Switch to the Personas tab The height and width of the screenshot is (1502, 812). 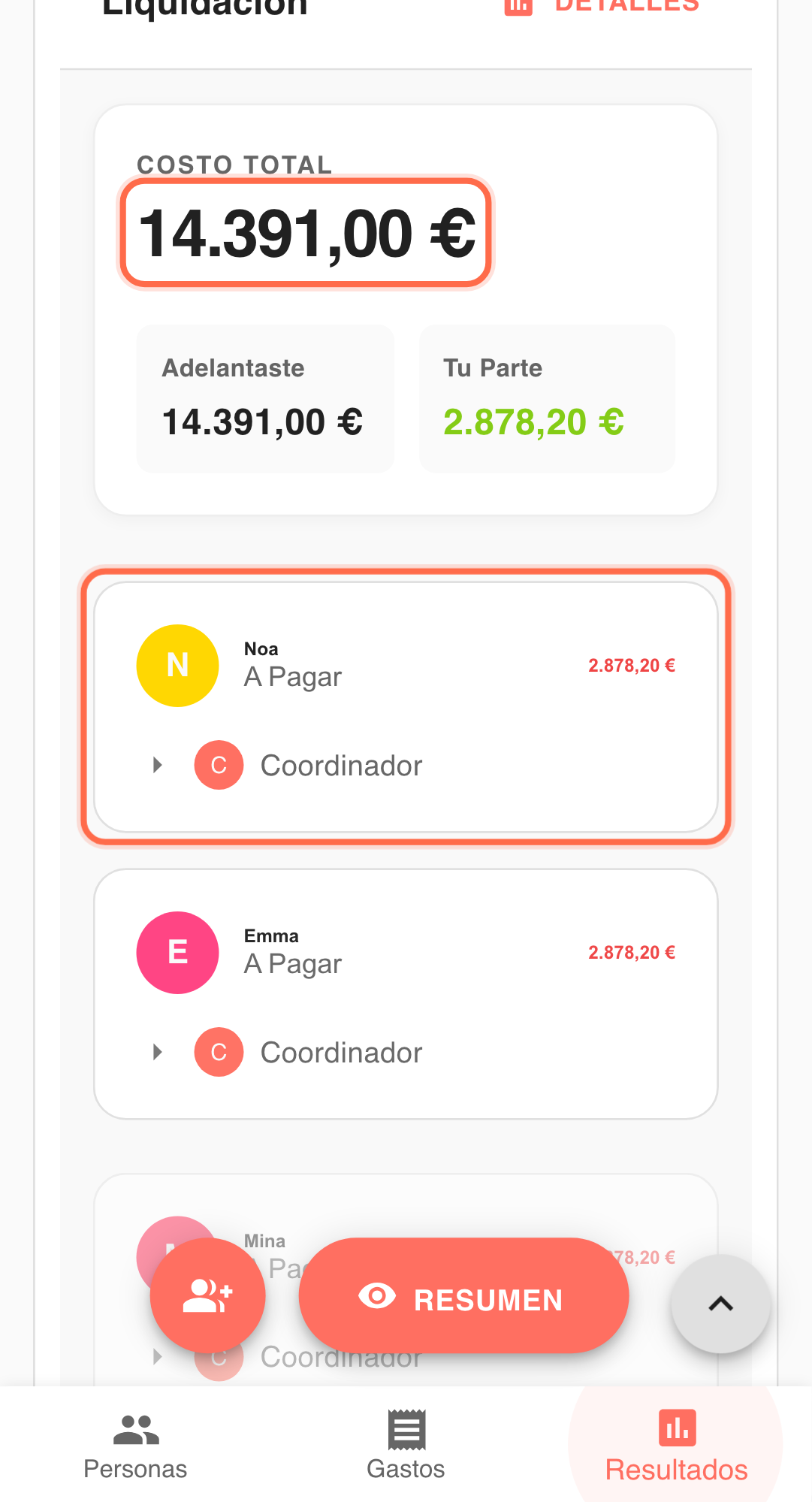click(135, 1446)
